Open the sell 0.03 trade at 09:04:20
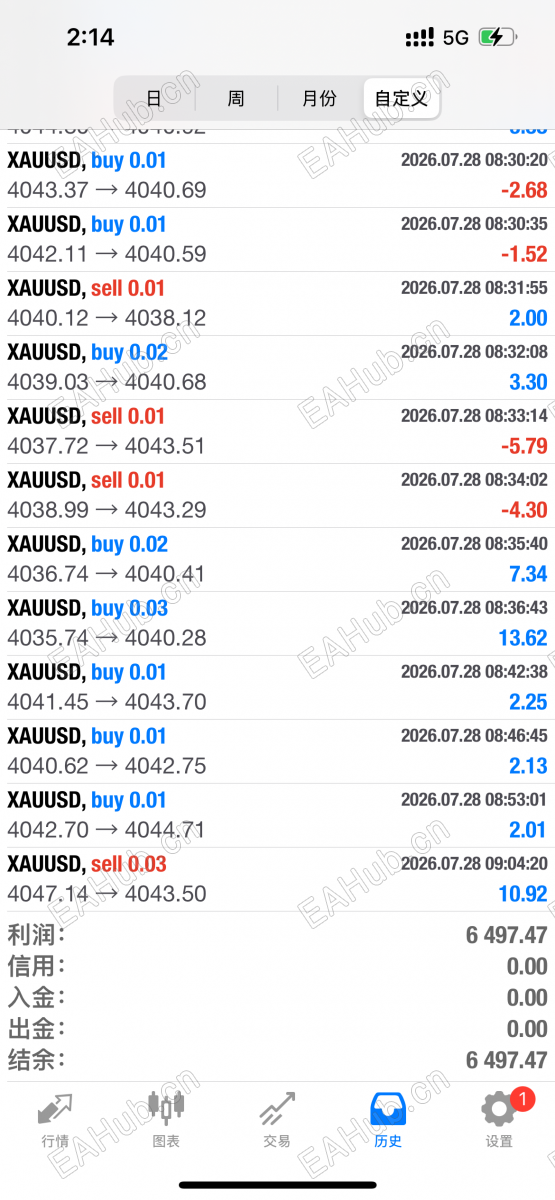This screenshot has height=1200, width=555. pos(277,880)
